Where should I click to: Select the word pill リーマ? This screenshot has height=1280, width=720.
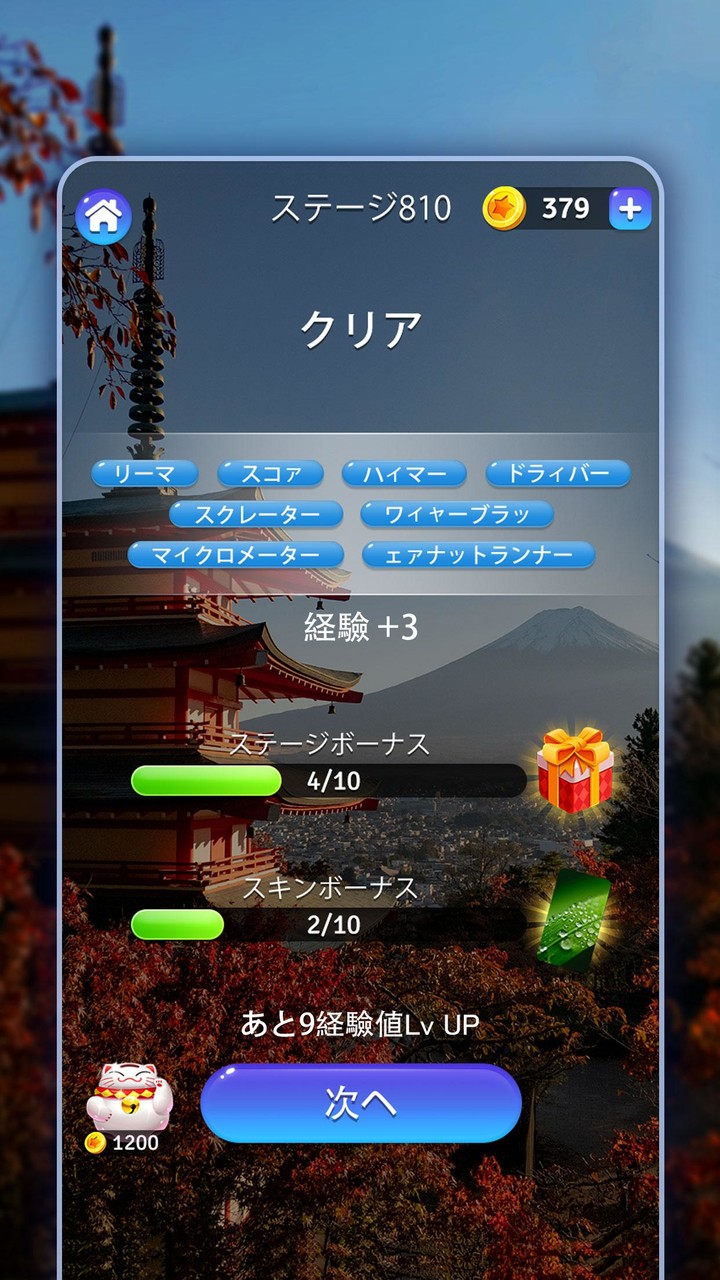[146, 475]
